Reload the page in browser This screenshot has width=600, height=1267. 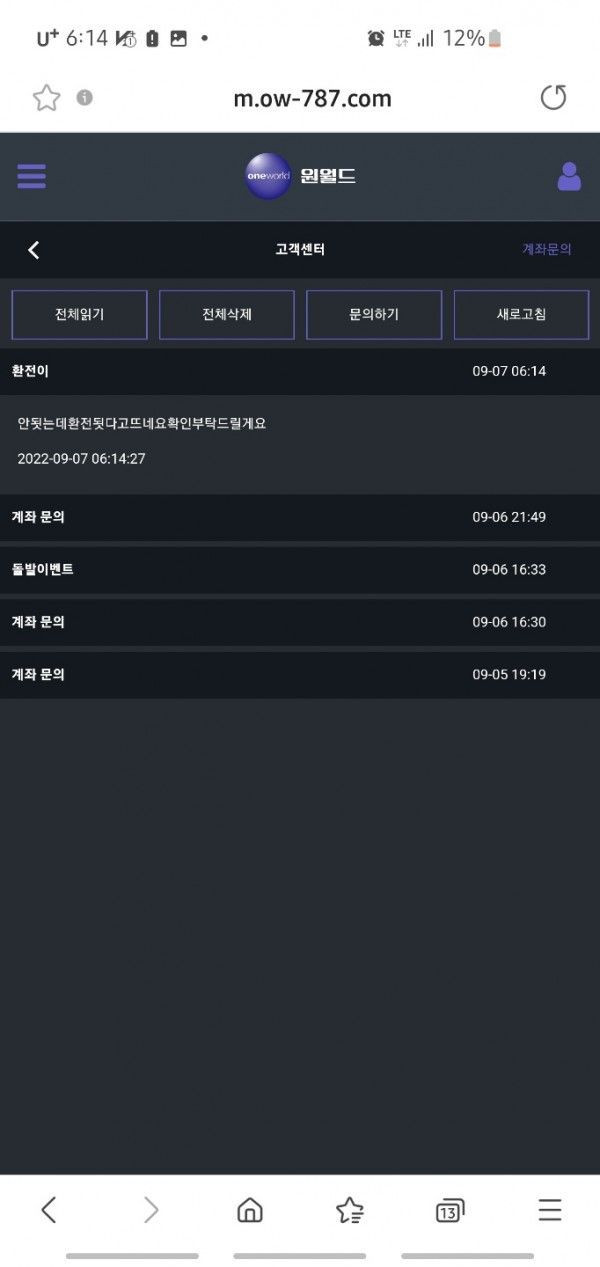(x=553, y=98)
